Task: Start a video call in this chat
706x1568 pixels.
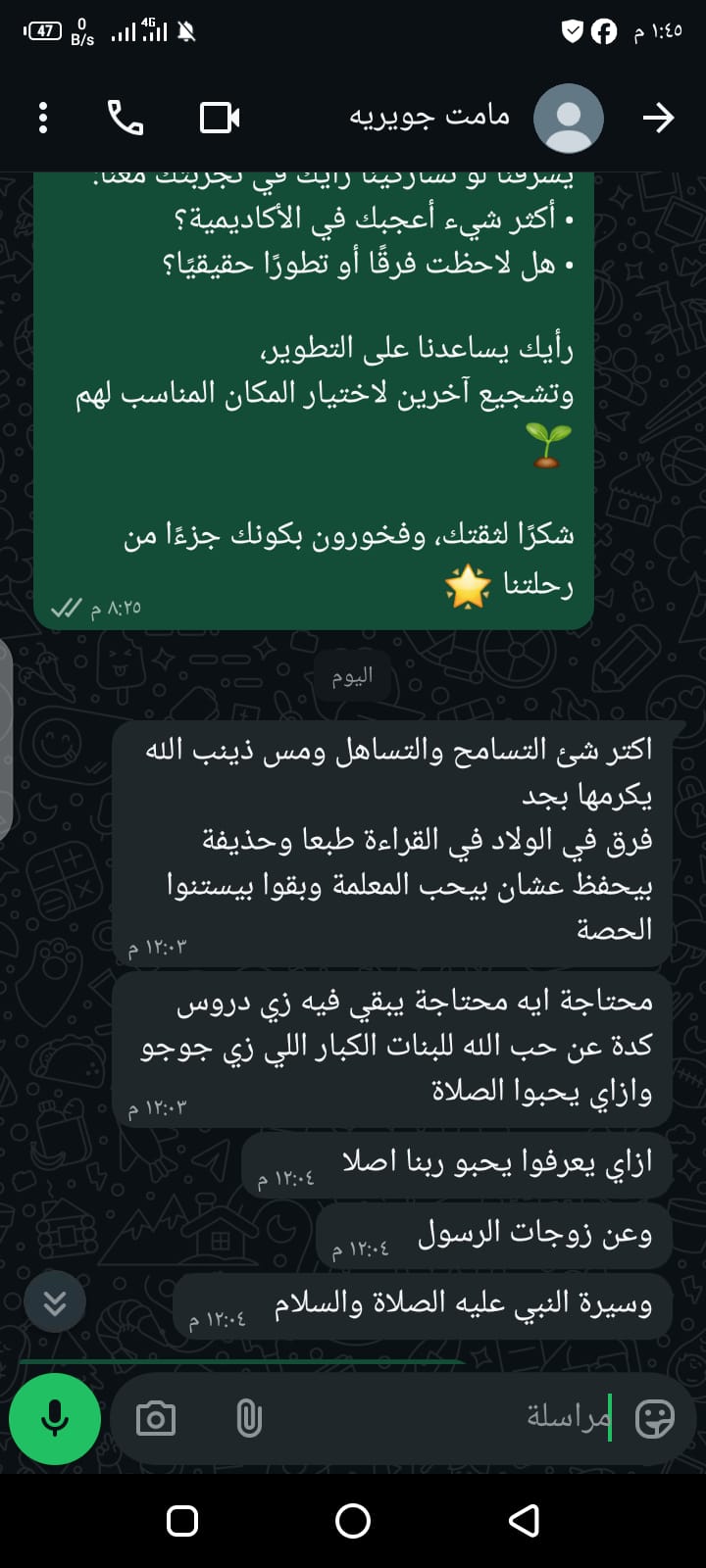Action: pos(220,118)
